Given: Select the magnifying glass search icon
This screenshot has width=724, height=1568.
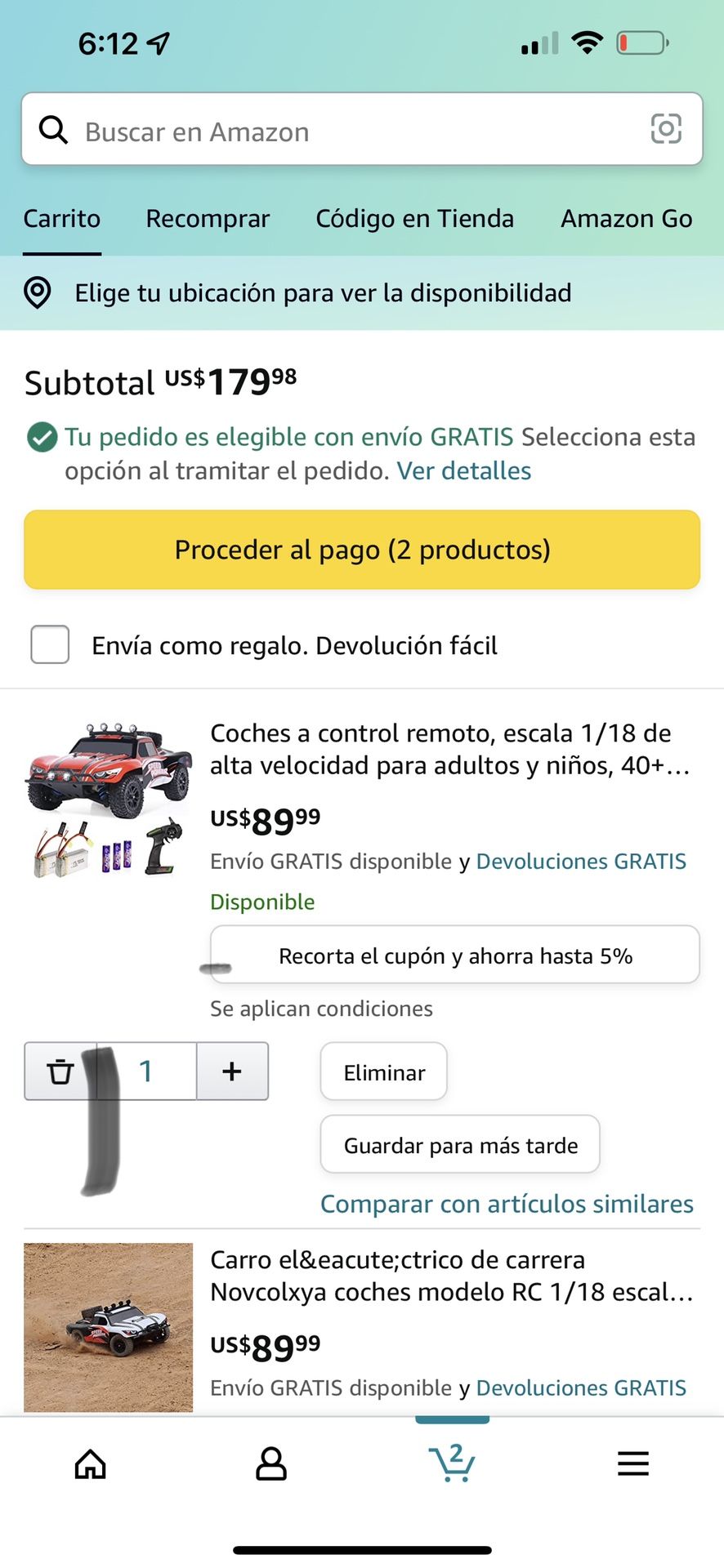Looking at the screenshot, I should pyautogui.click(x=53, y=130).
